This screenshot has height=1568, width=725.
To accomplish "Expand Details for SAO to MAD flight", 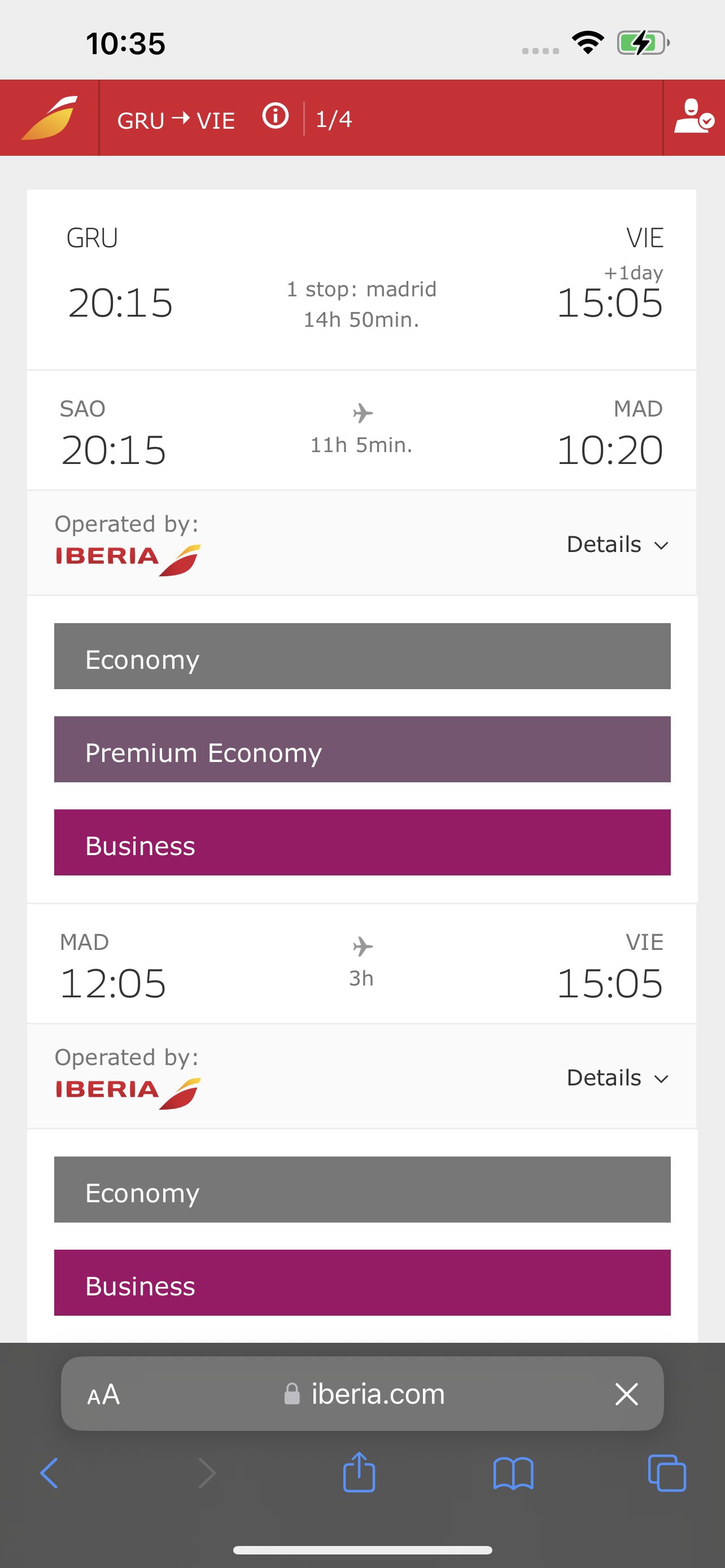I will (x=618, y=544).
